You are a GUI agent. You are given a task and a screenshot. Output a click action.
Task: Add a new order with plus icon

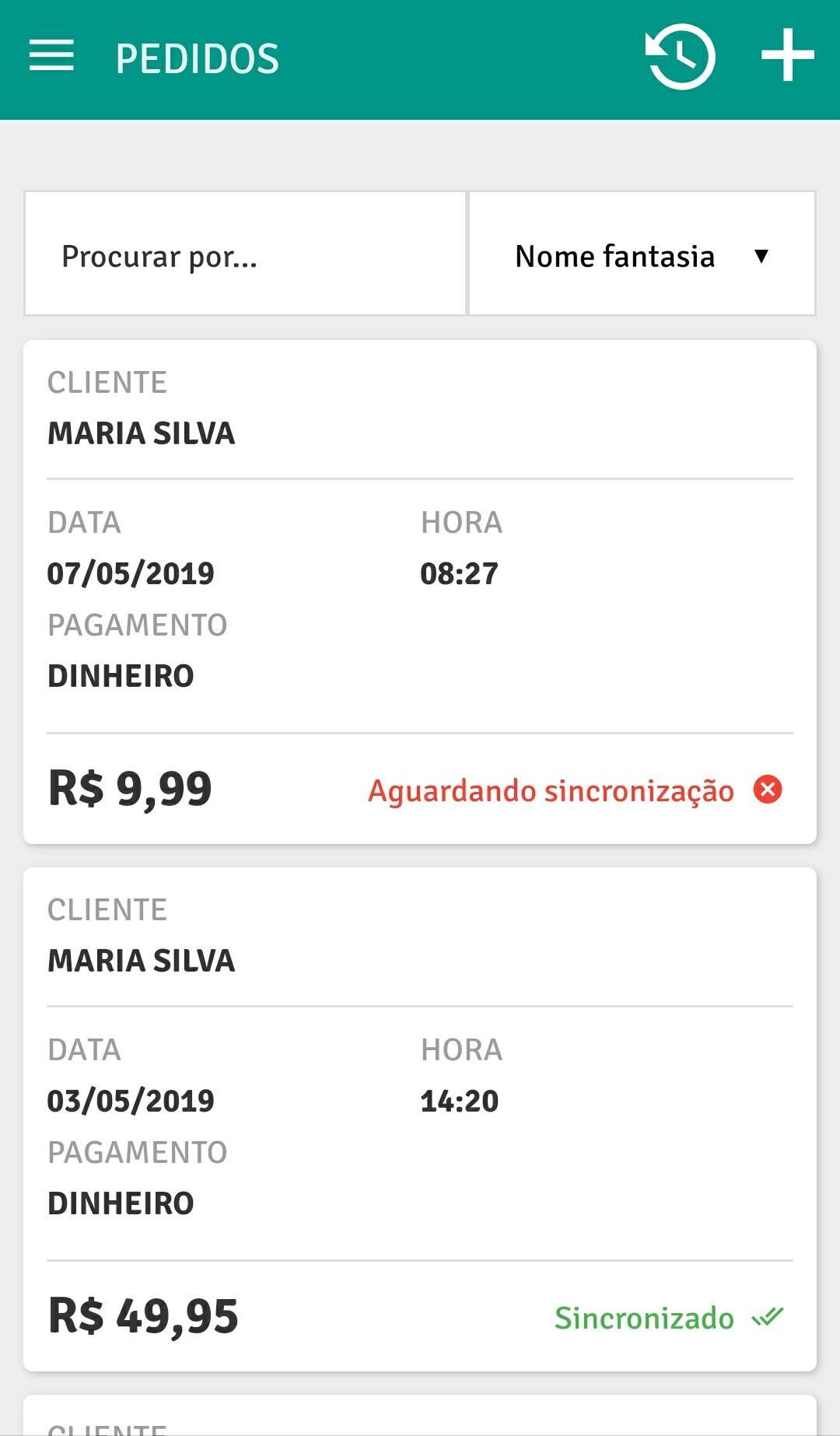(x=787, y=56)
